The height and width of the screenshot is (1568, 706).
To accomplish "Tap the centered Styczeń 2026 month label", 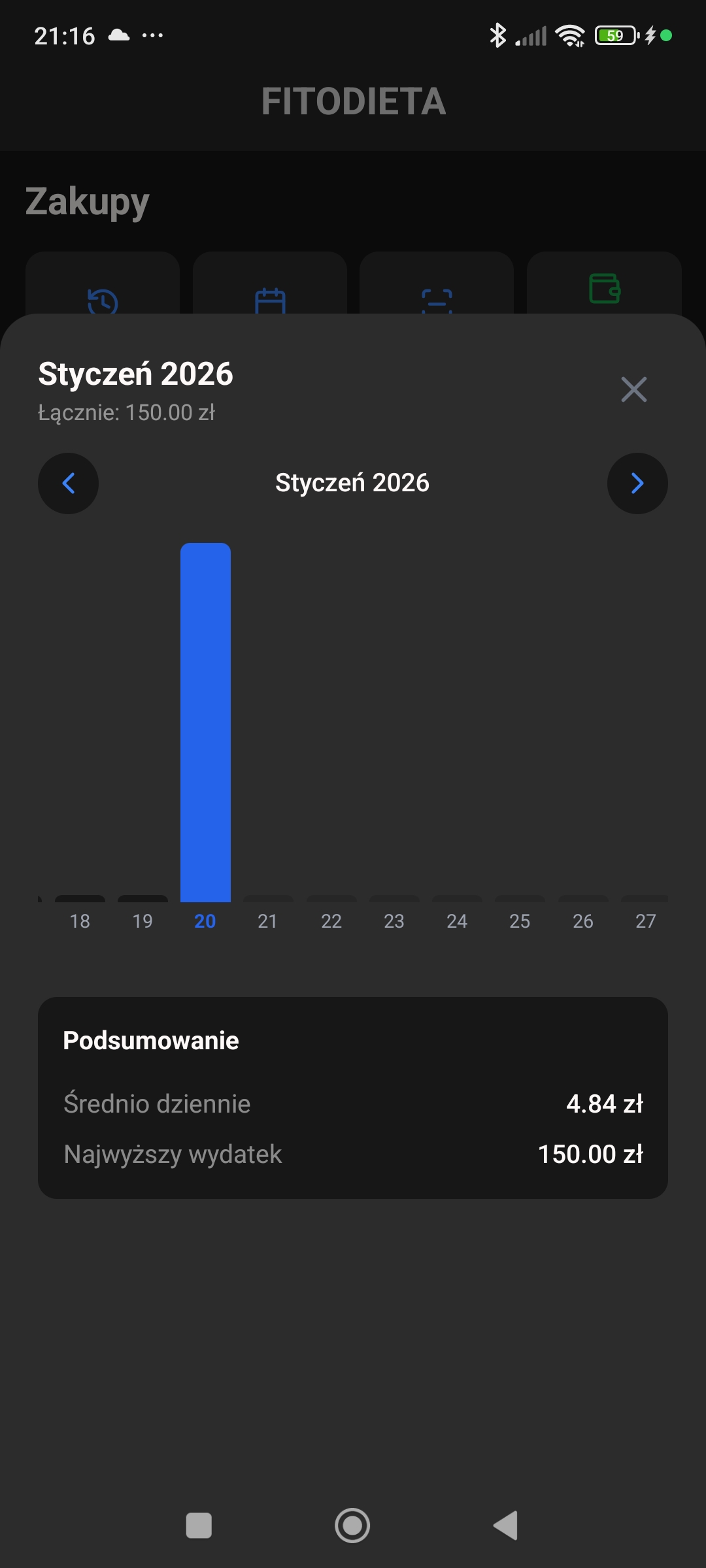I will coord(352,482).
